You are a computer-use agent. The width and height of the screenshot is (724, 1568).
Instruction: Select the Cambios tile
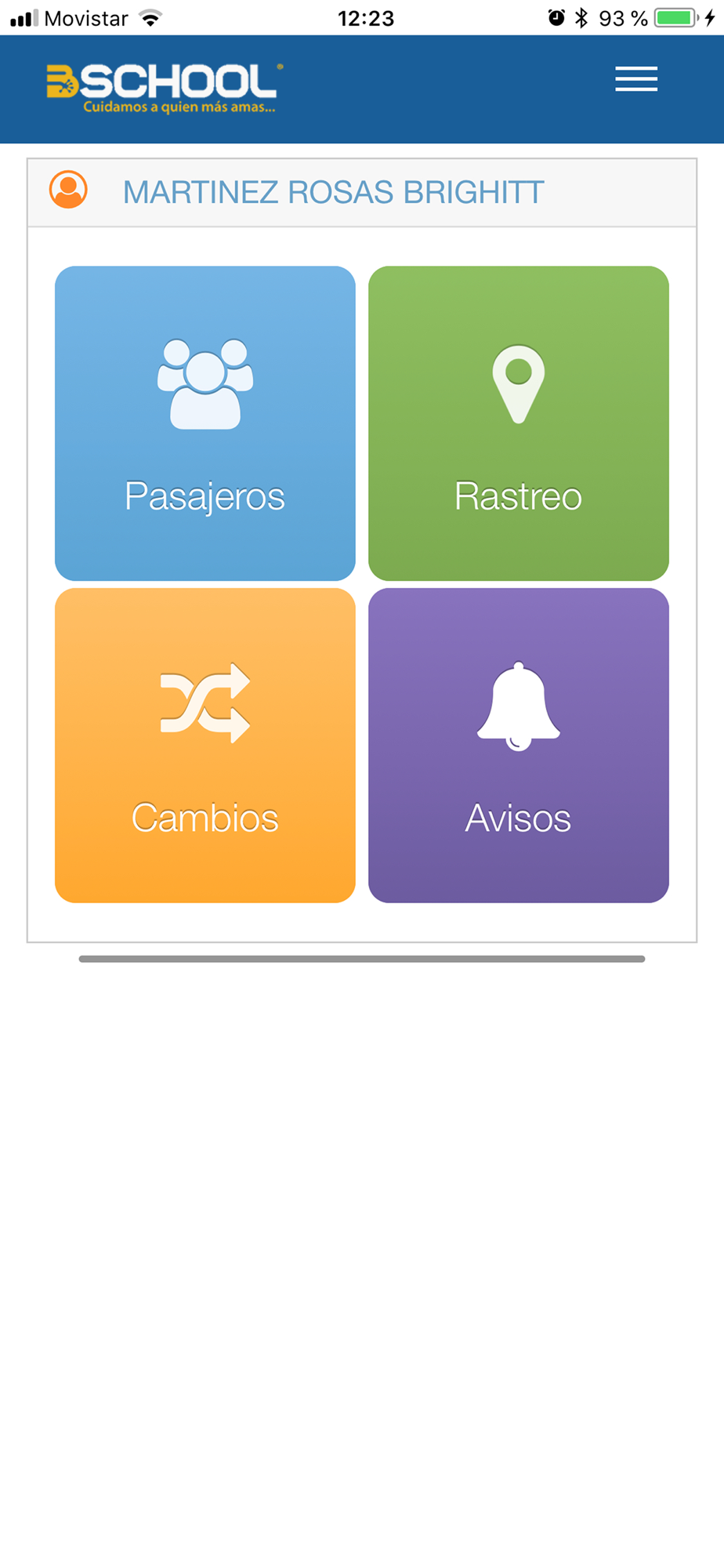click(205, 746)
